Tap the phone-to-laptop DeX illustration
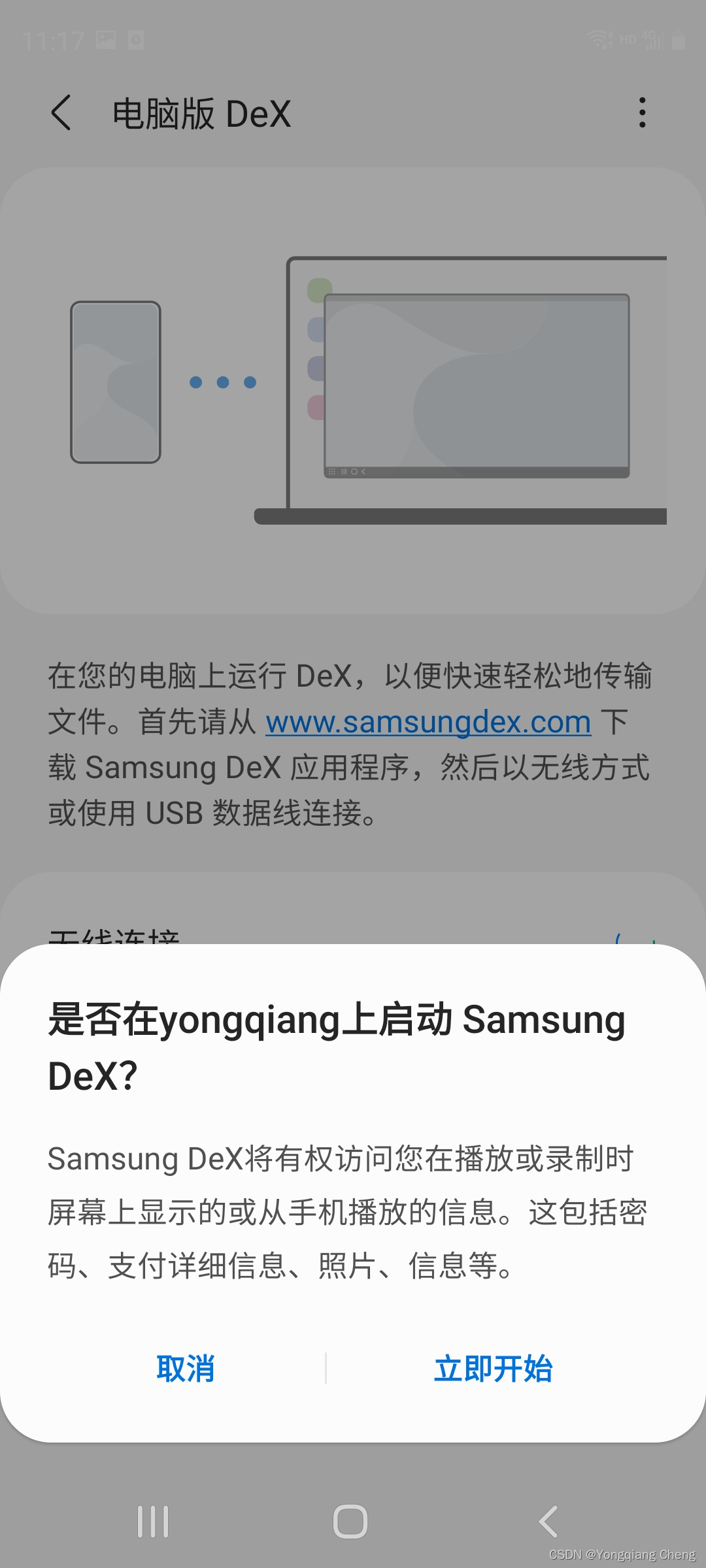Image resolution: width=706 pixels, height=1568 pixels. tap(353, 389)
